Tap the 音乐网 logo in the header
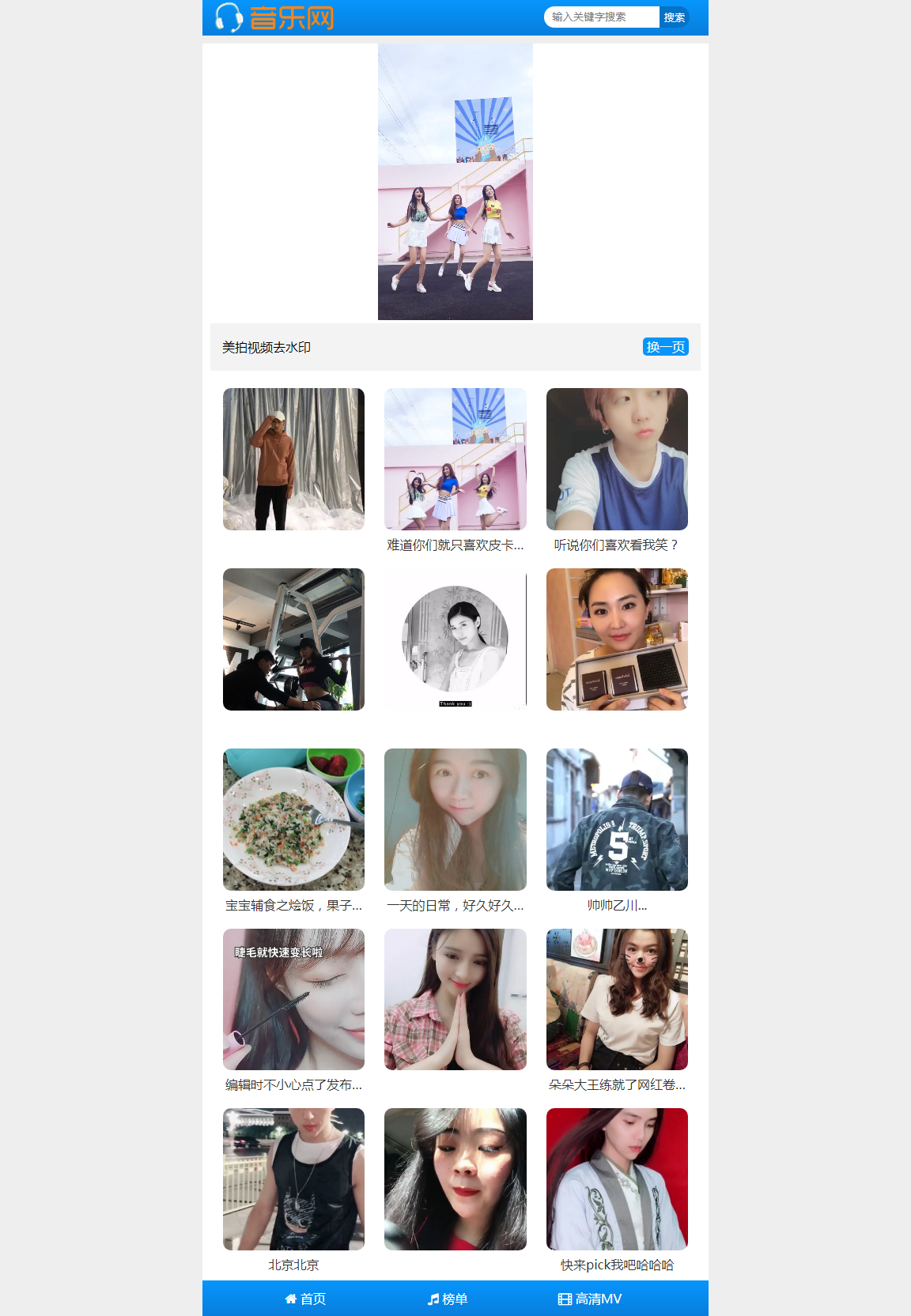The height and width of the screenshot is (1316, 911). pos(274,17)
